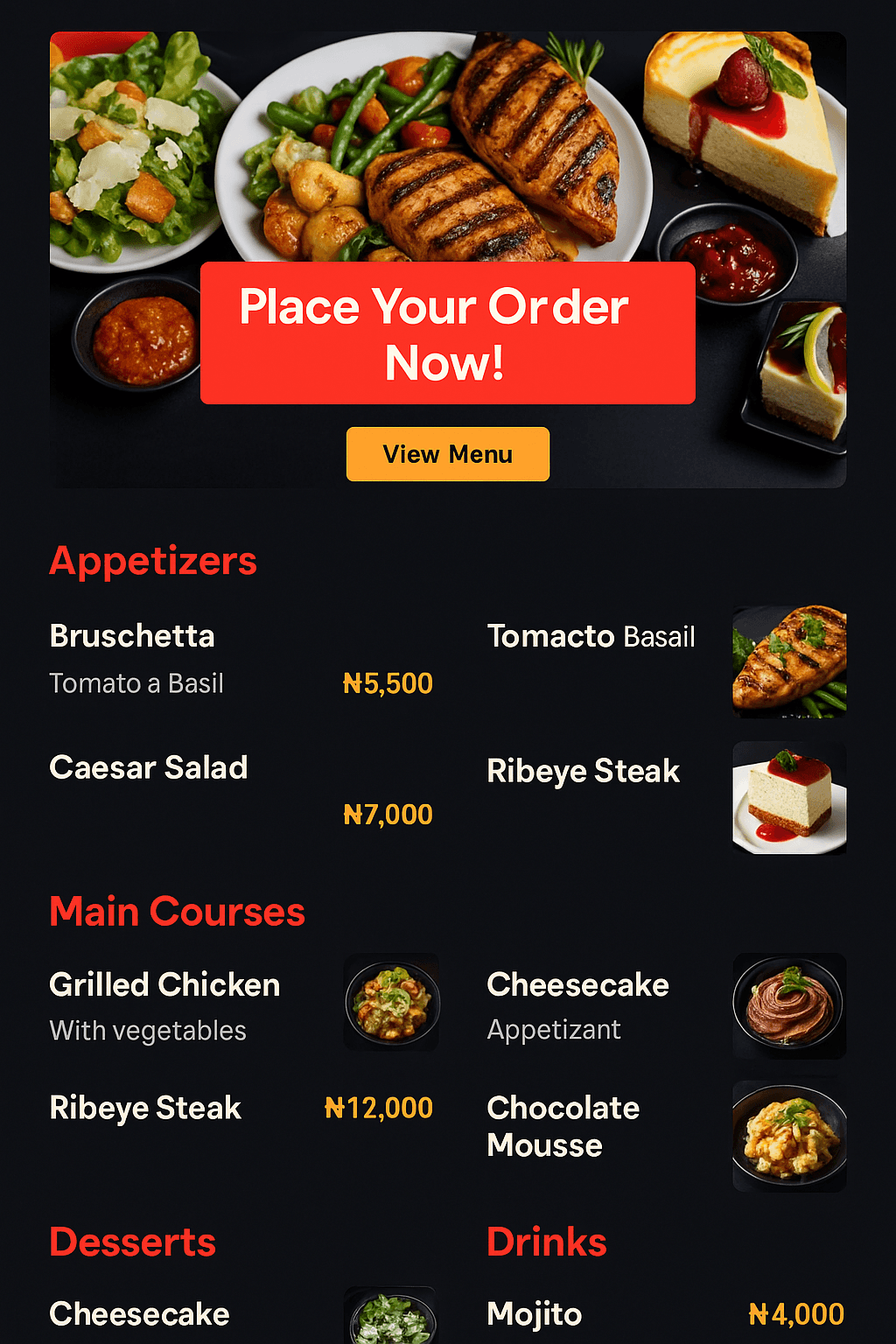Image resolution: width=896 pixels, height=1344 pixels.
Task: Select Ribeye Steak under Appetizers
Action: pos(583,772)
